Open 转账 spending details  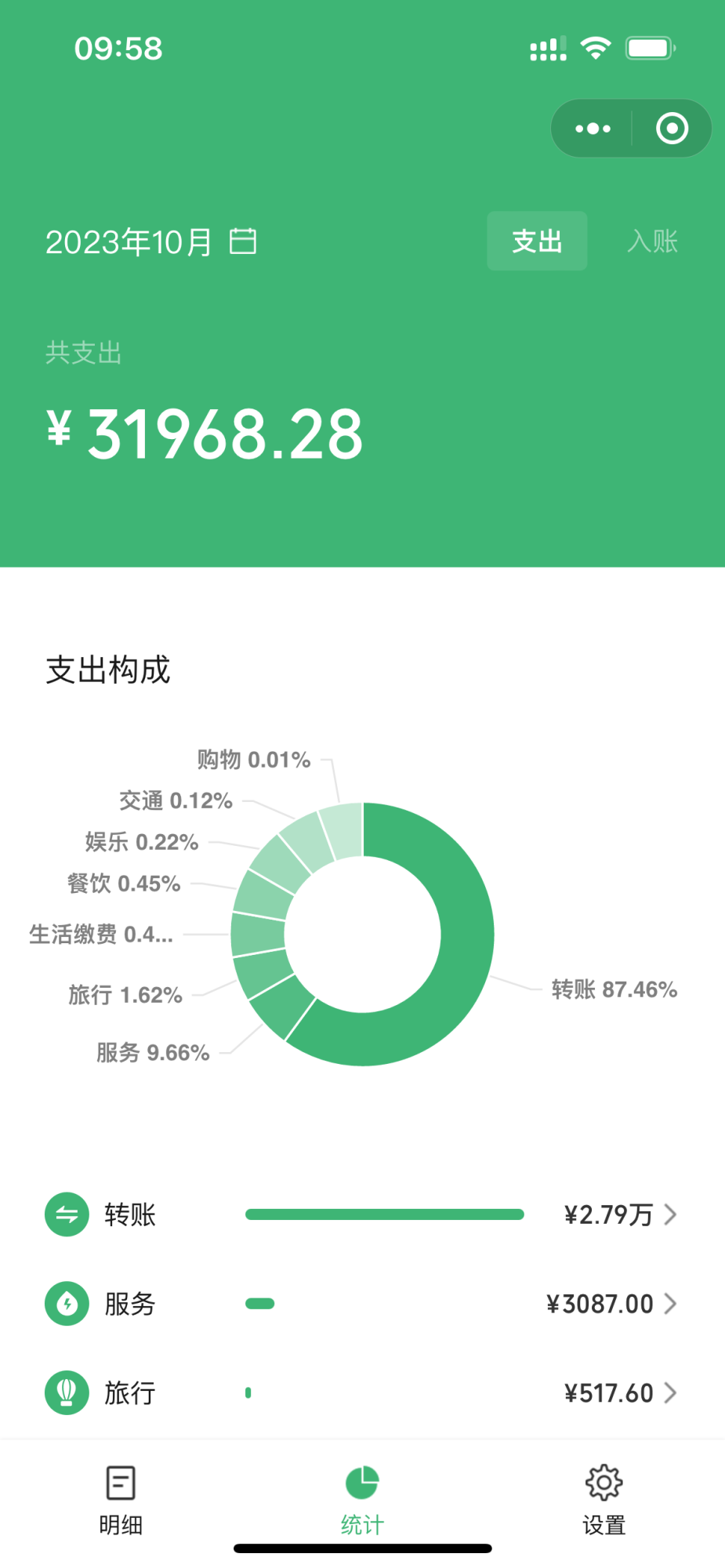click(x=361, y=1214)
